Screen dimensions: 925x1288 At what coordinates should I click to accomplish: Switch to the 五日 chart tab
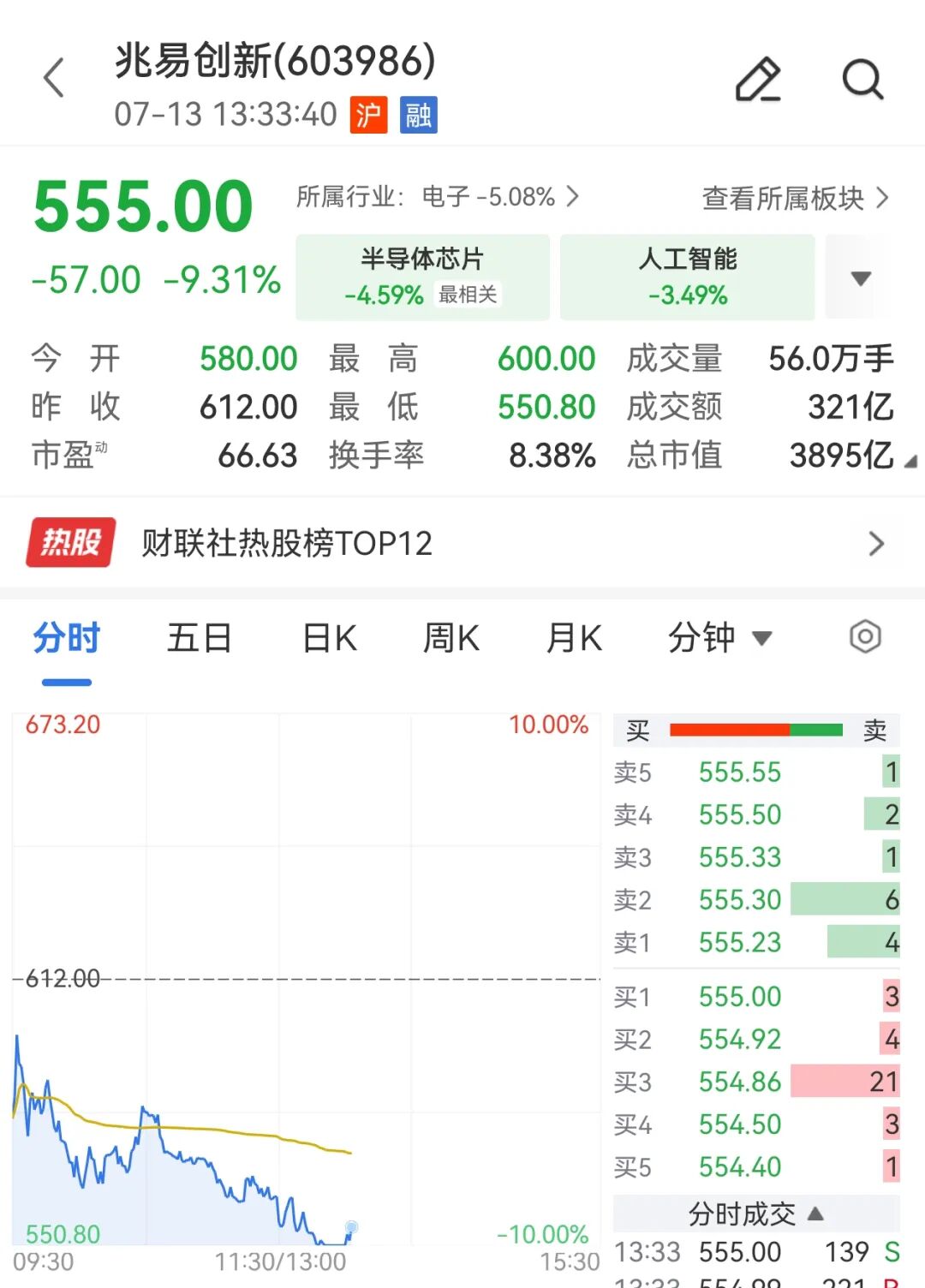(199, 638)
